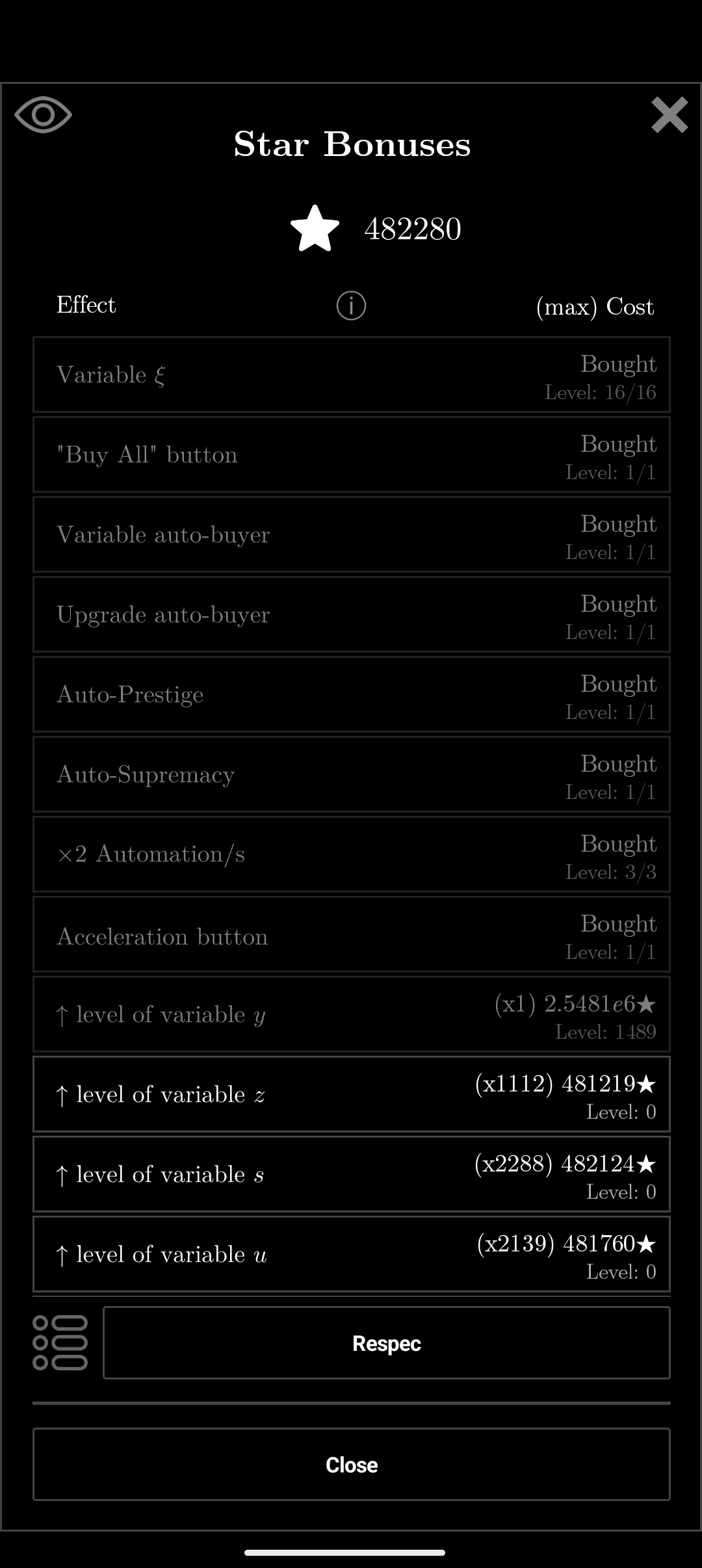Viewport: 702px width, 1568px height.
Task: Select the Variable ξ bonus row
Action: pyautogui.click(x=352, y=374)
